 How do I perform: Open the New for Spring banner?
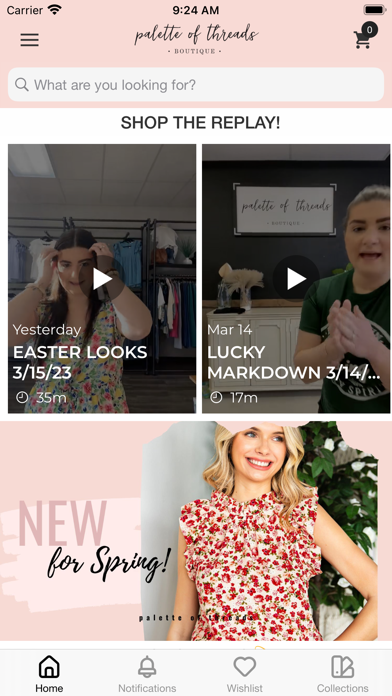coord(196,530)
